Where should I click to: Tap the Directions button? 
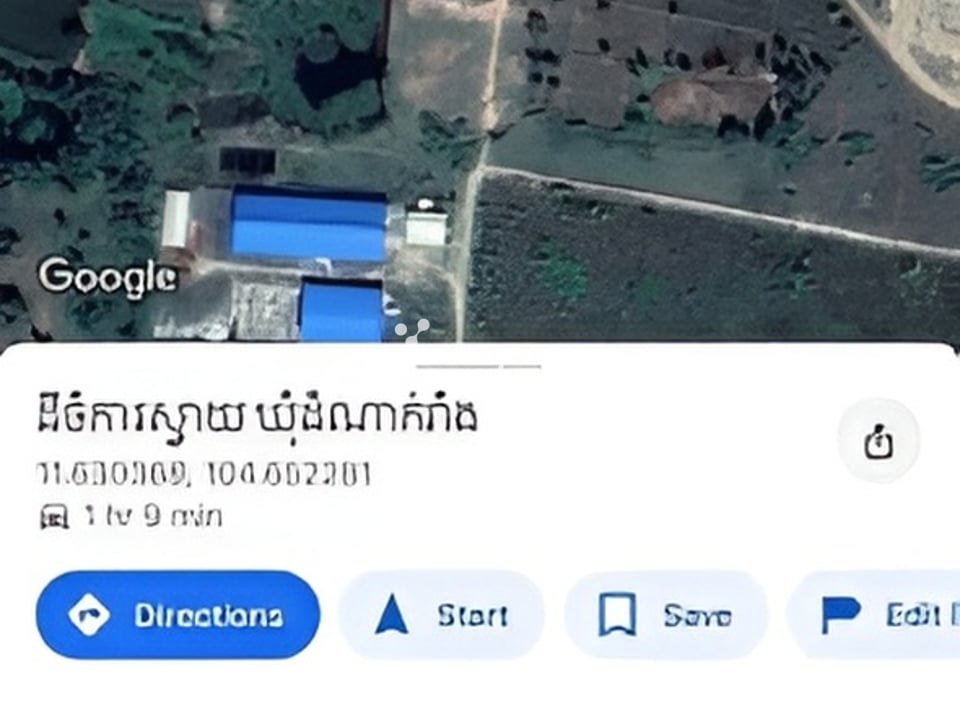point(178,615)
